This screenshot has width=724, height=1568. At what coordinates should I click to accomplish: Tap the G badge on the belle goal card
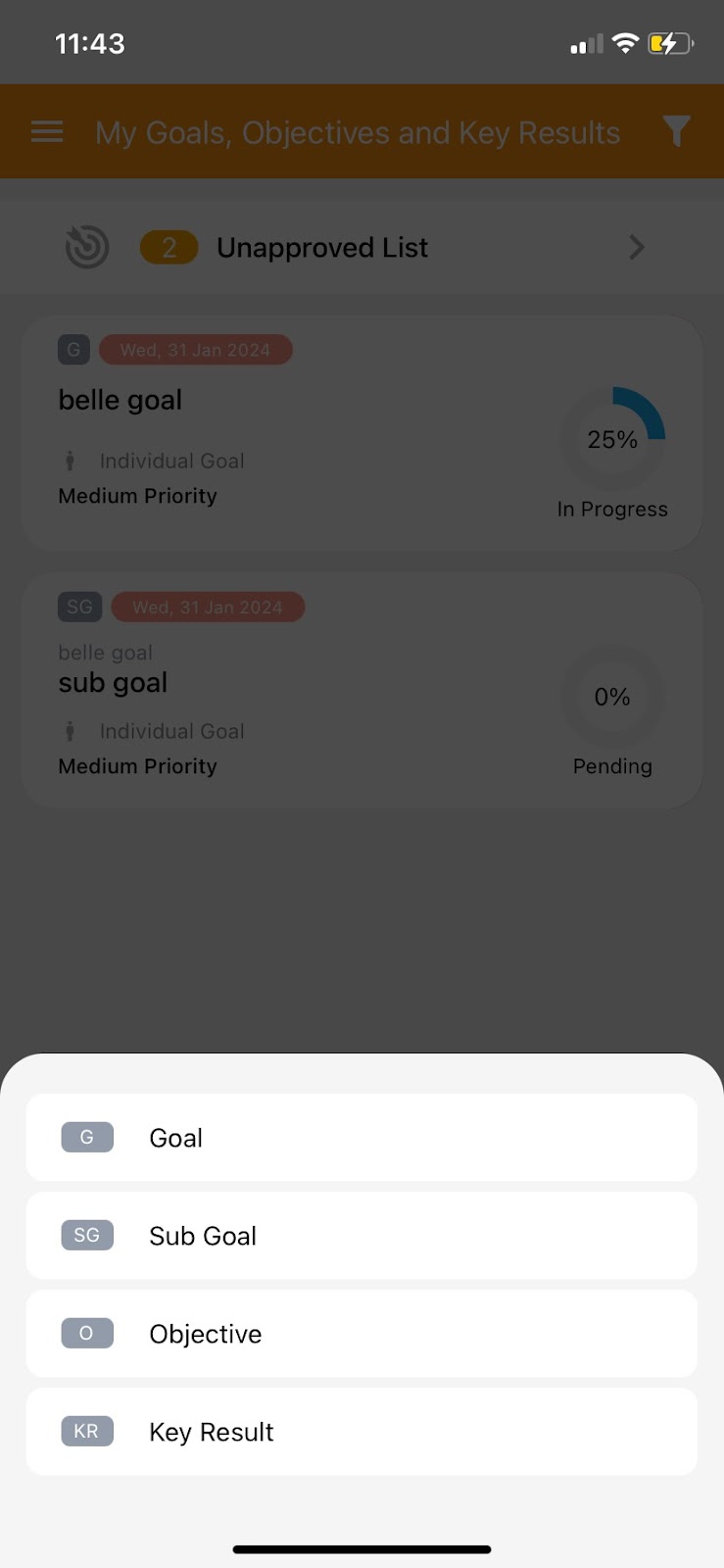pos(73,349)
